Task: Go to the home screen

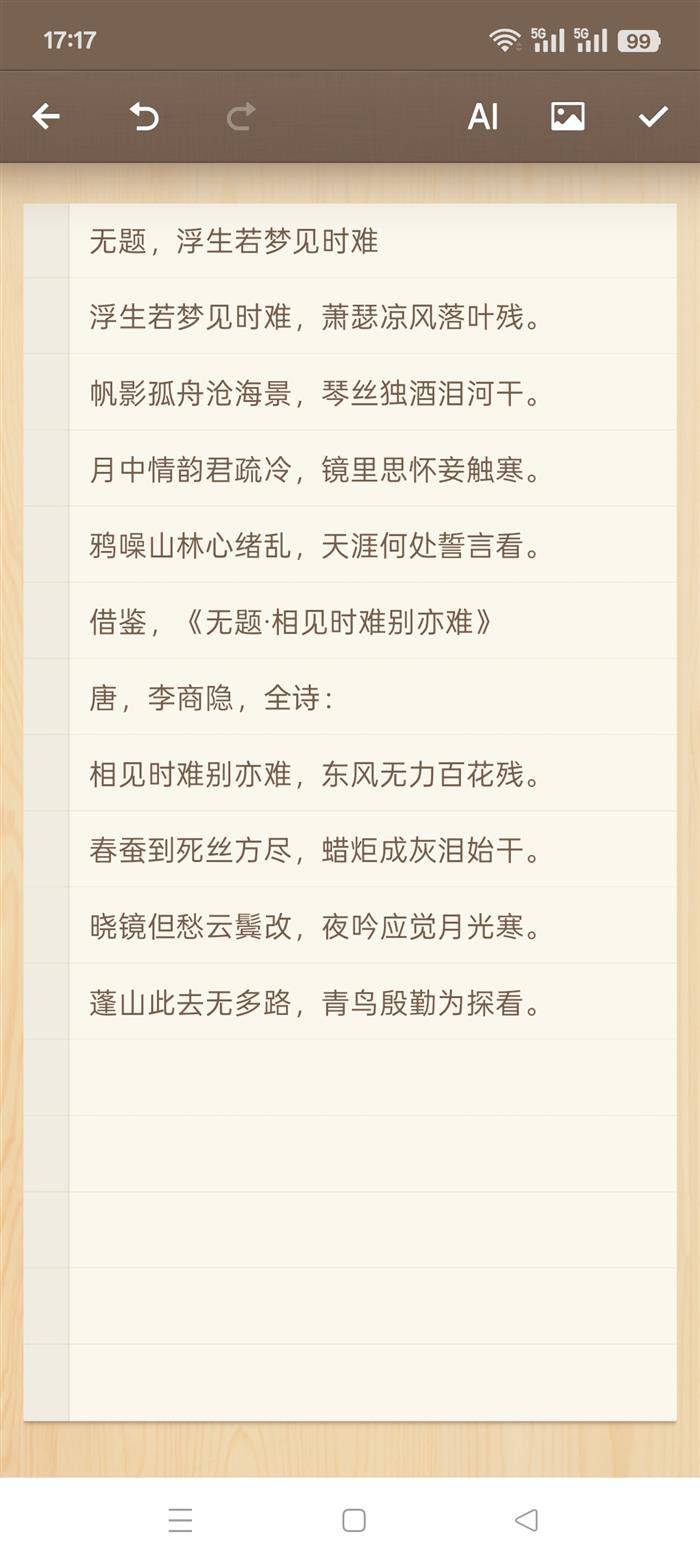Action: point(354,1520)
